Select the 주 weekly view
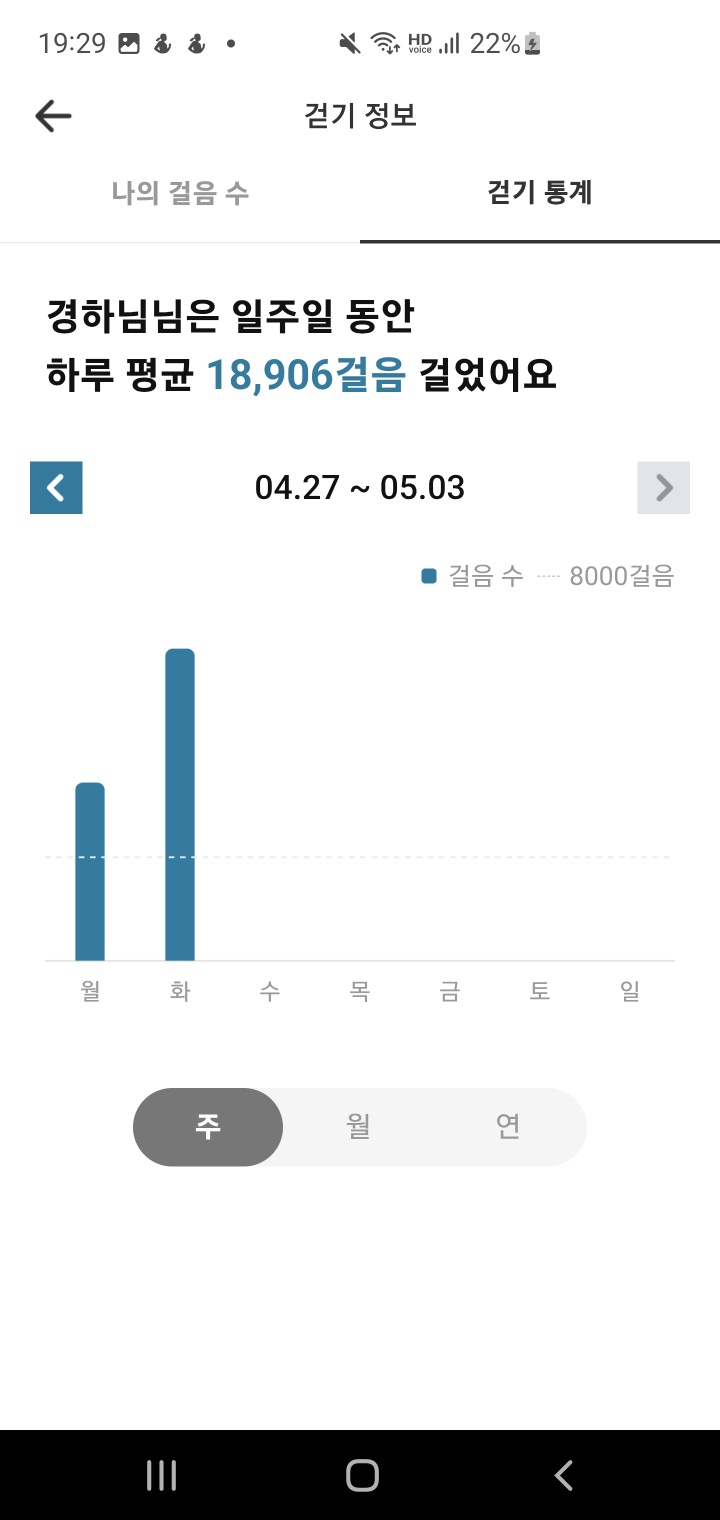 [208, 1127]
